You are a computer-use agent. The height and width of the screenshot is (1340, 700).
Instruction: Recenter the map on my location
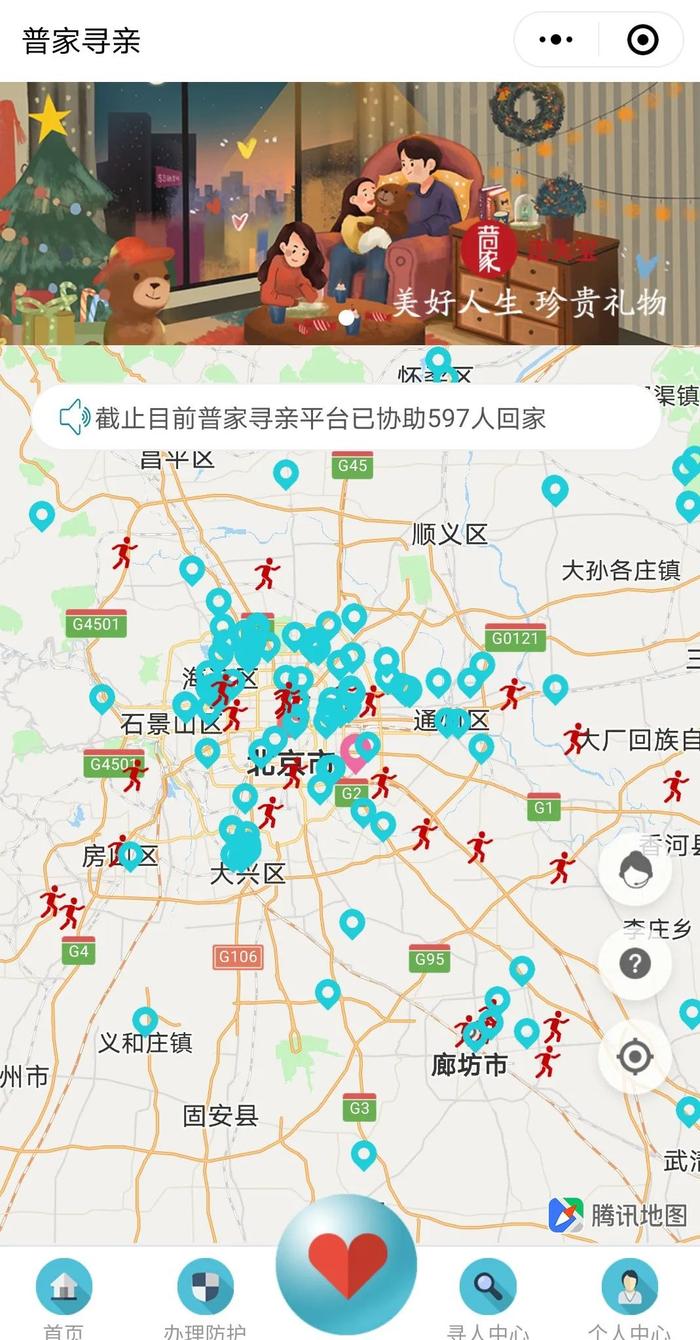[635, 1056]
